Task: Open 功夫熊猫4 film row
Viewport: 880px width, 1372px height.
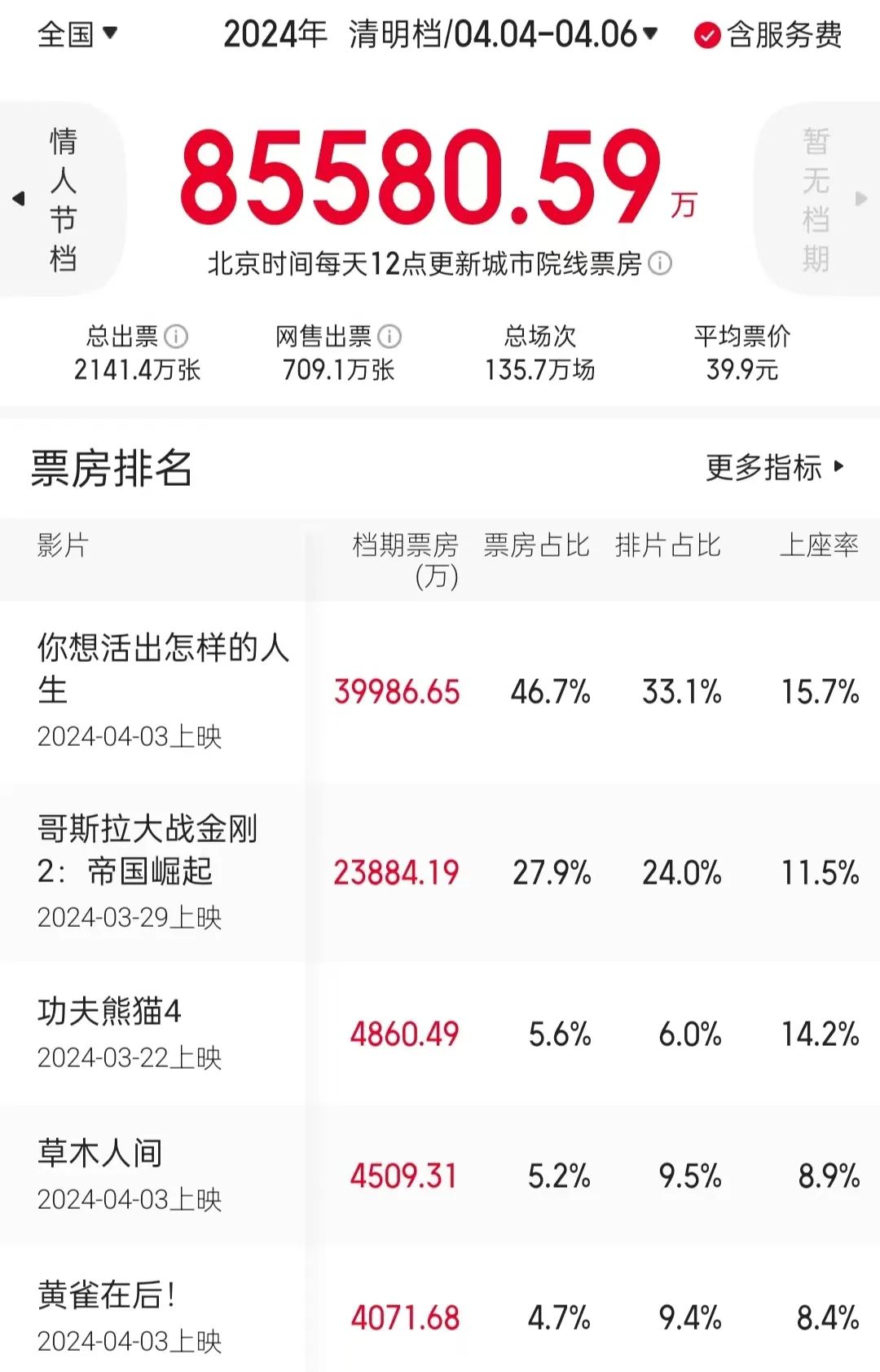Action: [110, 1012]
